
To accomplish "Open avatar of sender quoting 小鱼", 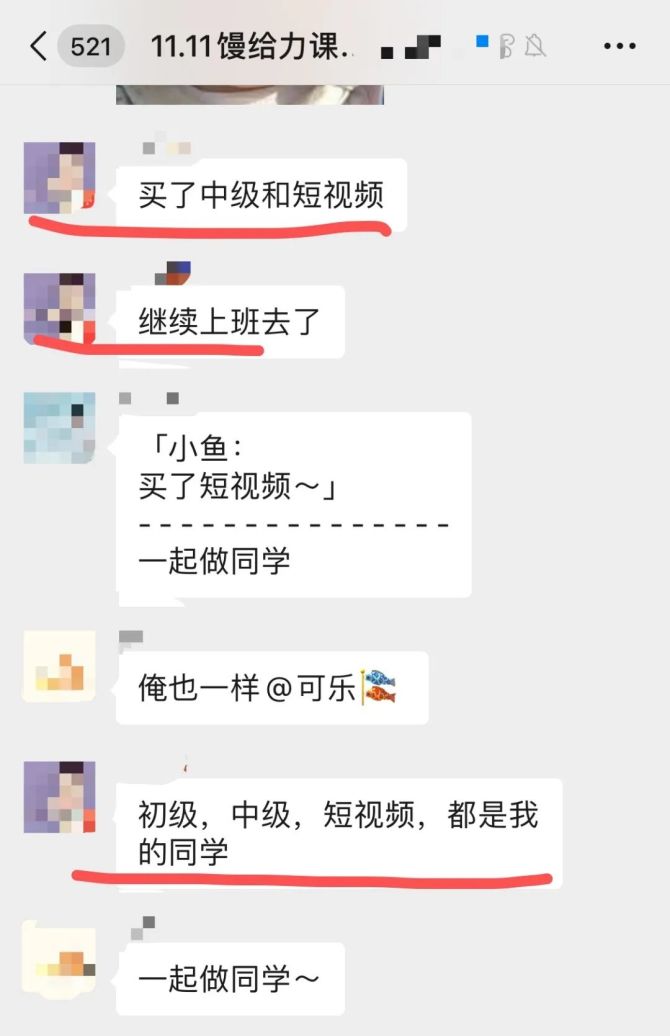I will pos(59,427).
